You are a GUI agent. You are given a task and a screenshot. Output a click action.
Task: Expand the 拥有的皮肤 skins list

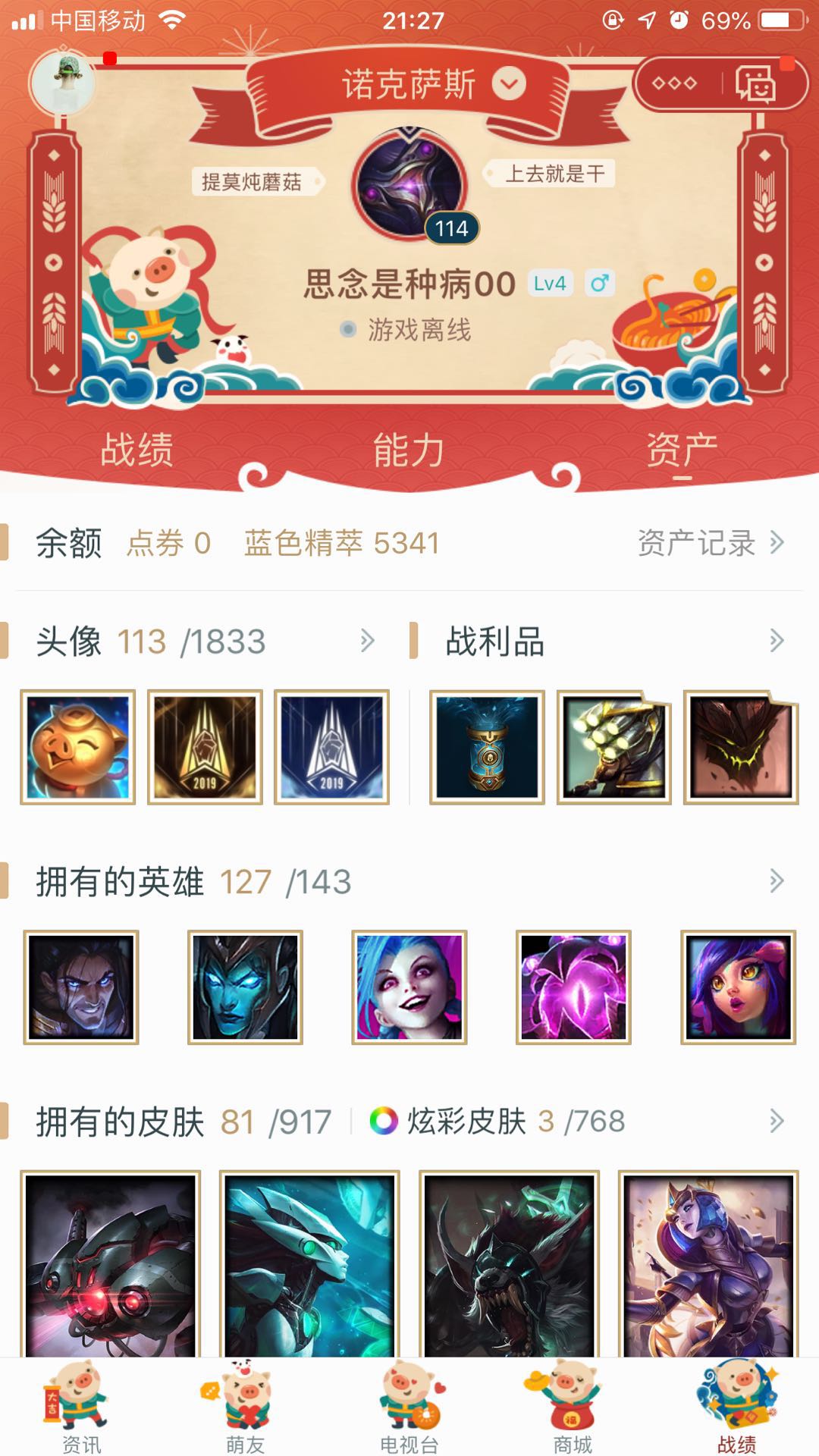tap(776, 1121)
